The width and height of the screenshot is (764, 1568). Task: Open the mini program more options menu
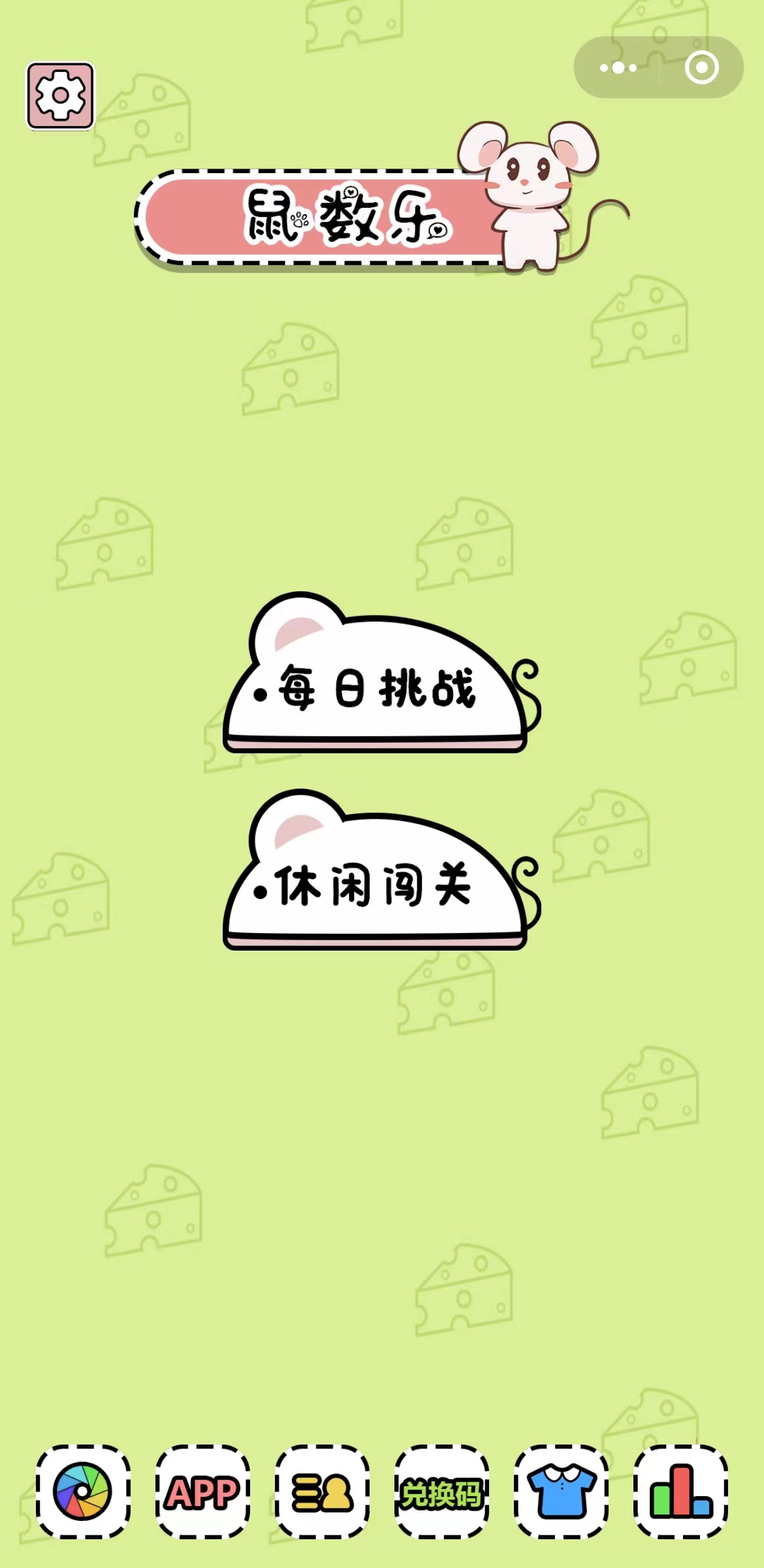pyautogui.click(x=618, y=67)
